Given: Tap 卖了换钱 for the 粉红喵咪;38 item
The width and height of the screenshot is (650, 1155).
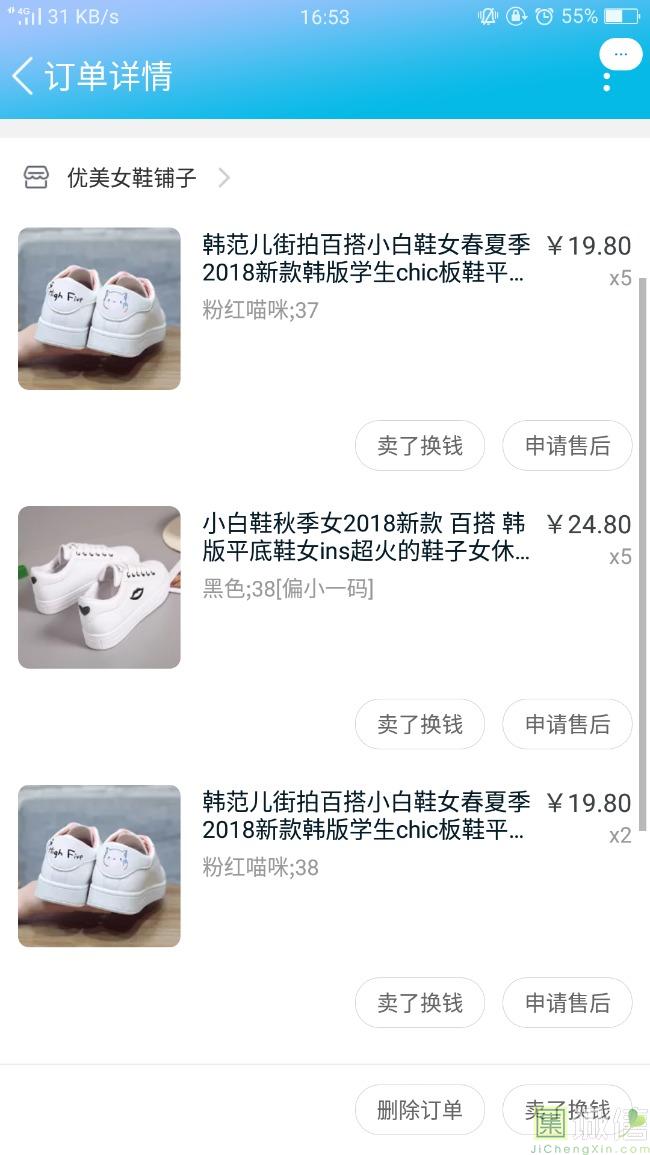Looking at the screenshot, I should 420,1003.
